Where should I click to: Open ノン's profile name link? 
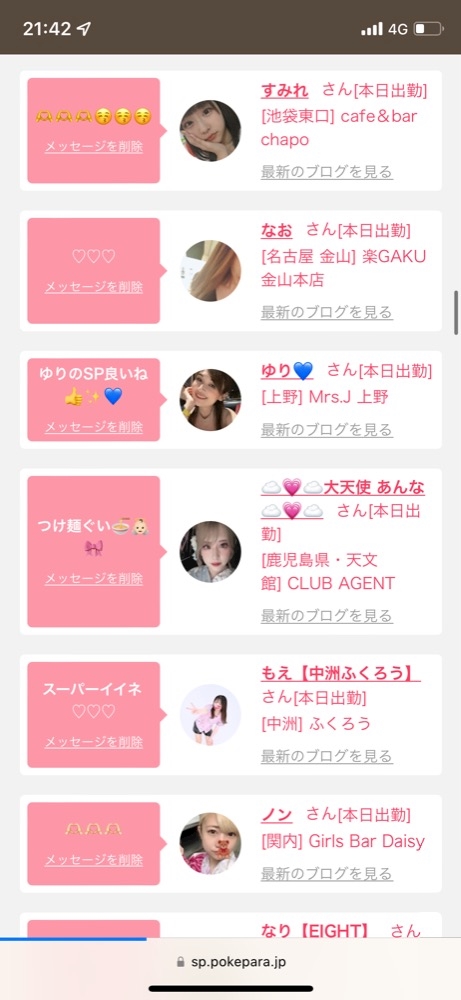click(x=277, y=814)
